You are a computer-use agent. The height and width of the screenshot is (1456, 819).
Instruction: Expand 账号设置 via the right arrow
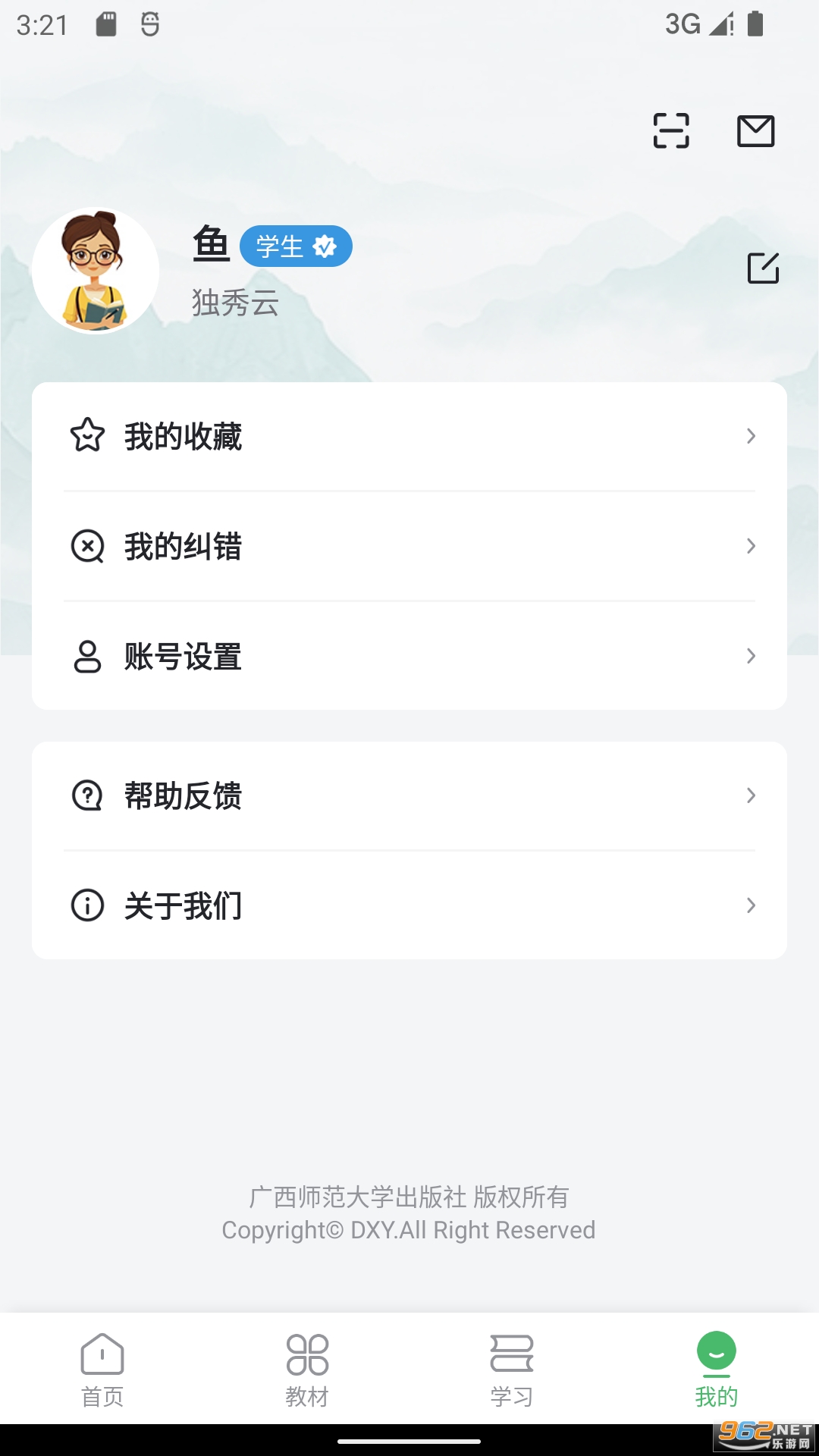751,657
